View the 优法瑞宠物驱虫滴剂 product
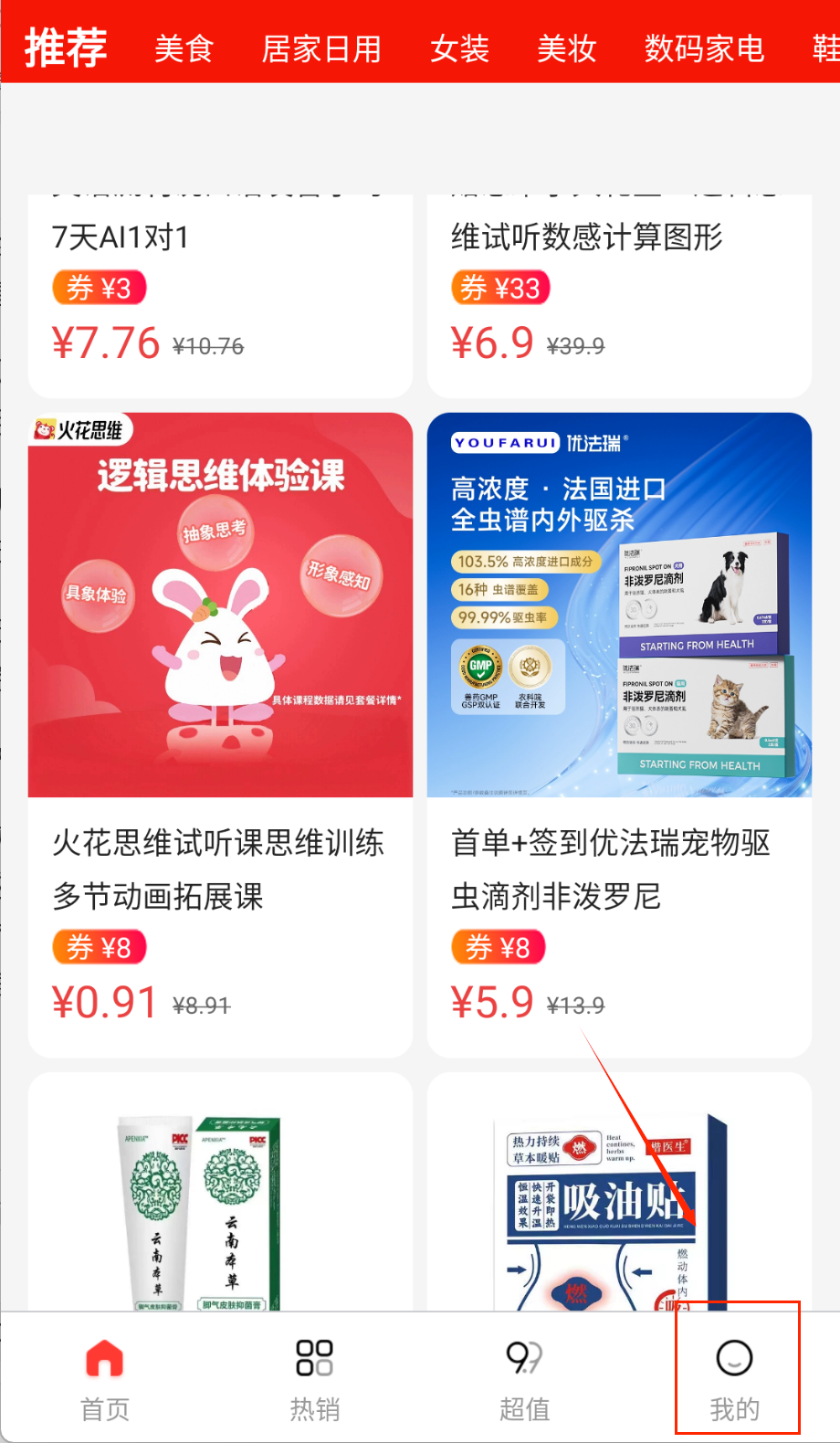This screenshot has width=840, height=1443. pyautogui.click(x=619, y=731)
